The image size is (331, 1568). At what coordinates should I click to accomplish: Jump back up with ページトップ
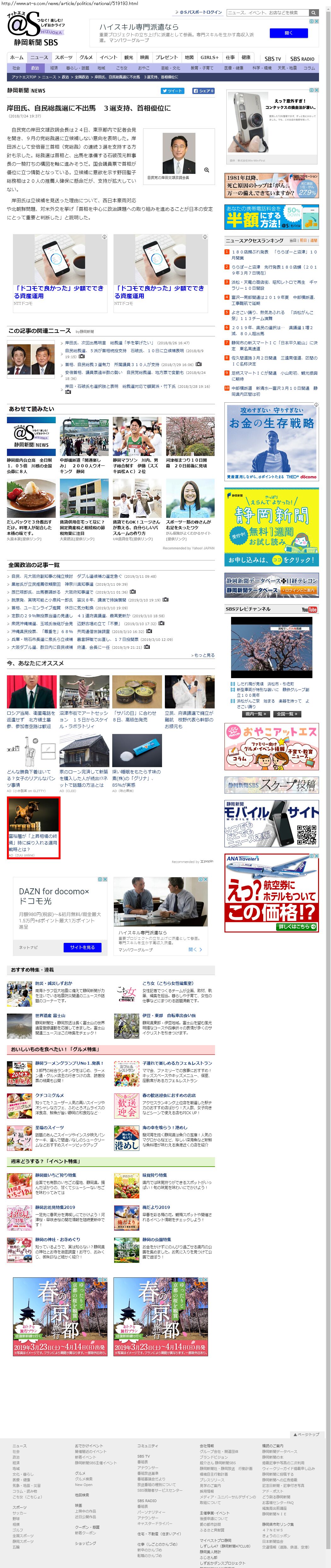click(x=306, y=1435)
